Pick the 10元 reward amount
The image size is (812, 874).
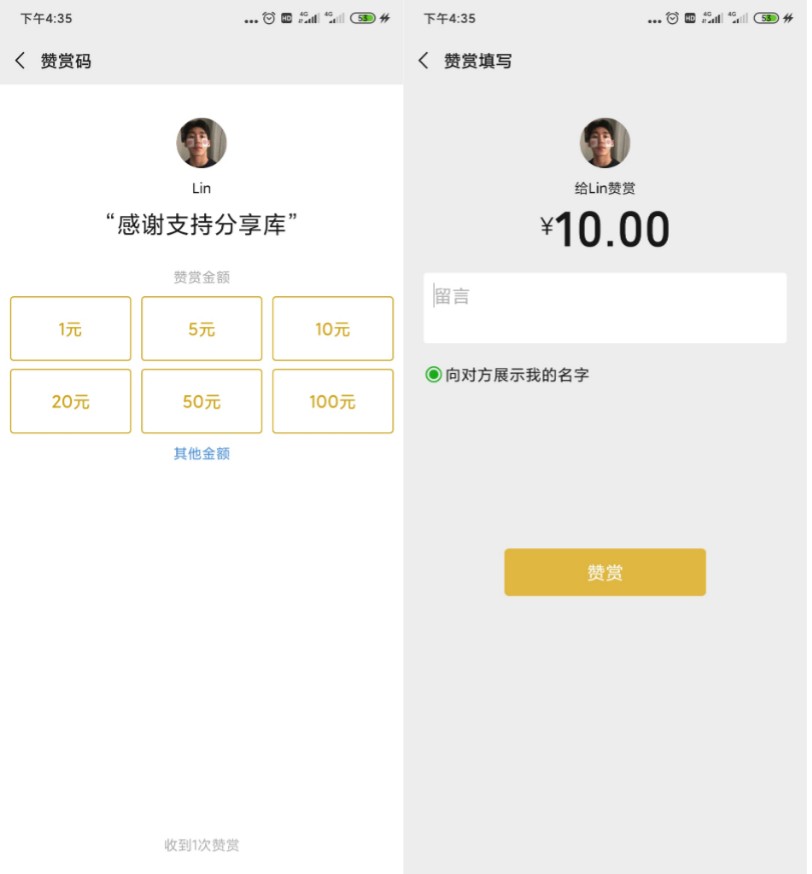point(332,329)
